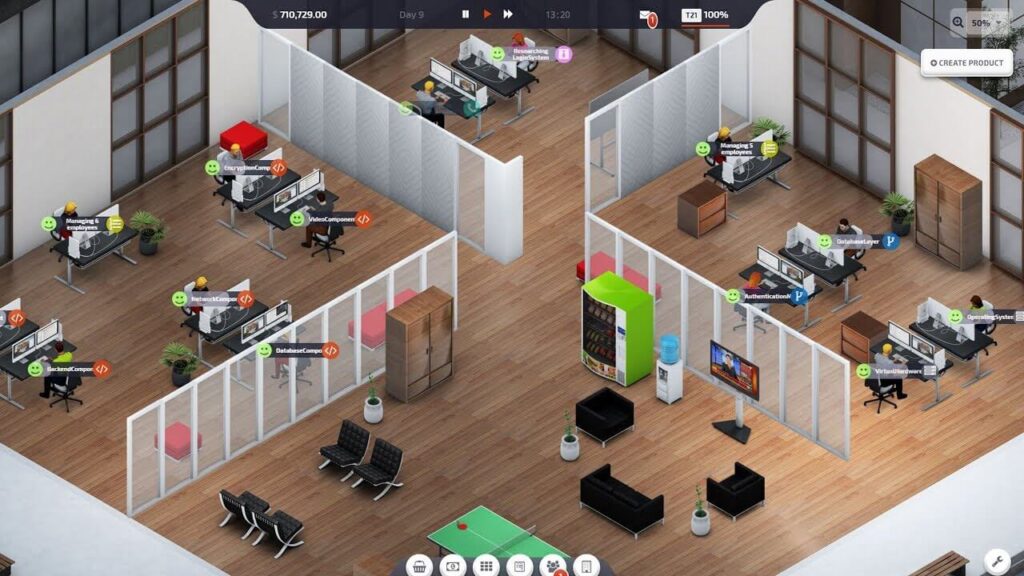
Task: Open the finances money icon
Action: pos(451,565)
